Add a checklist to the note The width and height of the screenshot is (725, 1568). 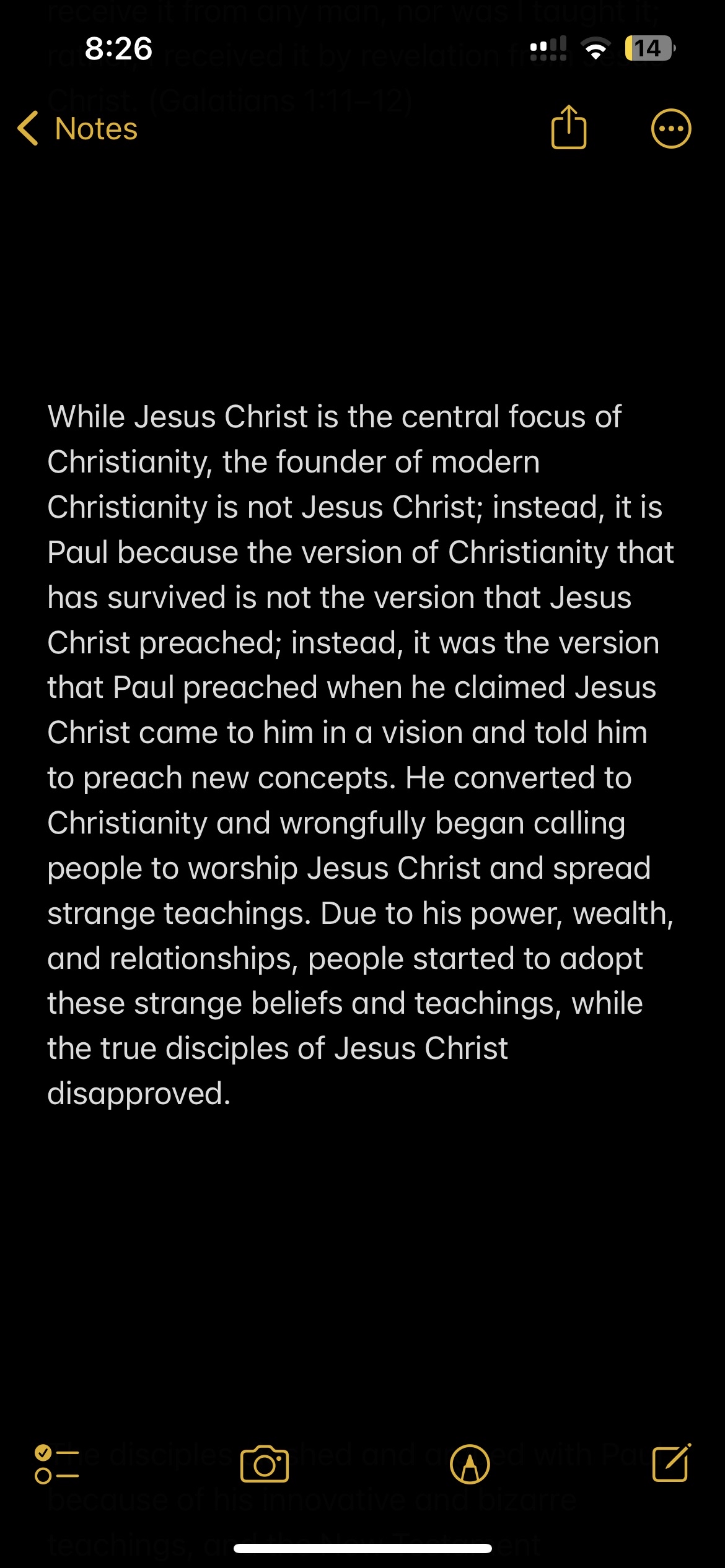coord(57,1464)
